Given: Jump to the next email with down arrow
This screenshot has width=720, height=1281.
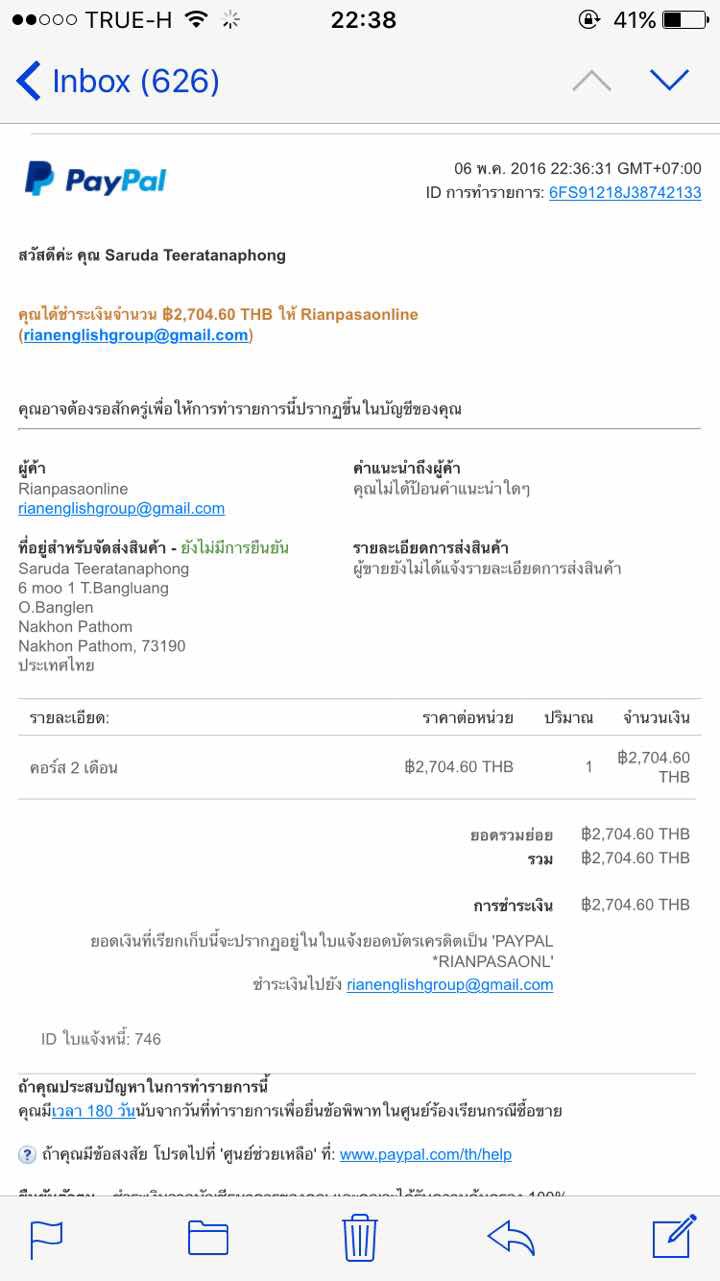Looking at the screenshot, I should 669,81.
